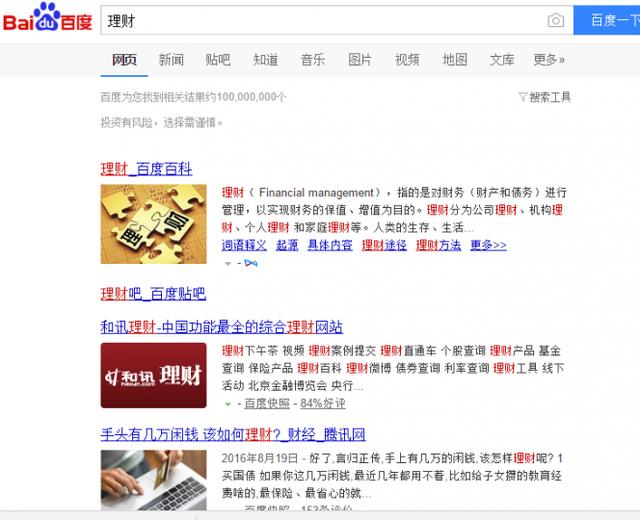
Task: Open the 理财途径 sub-link
Action: pyautogui.click(x=384, y=245)
